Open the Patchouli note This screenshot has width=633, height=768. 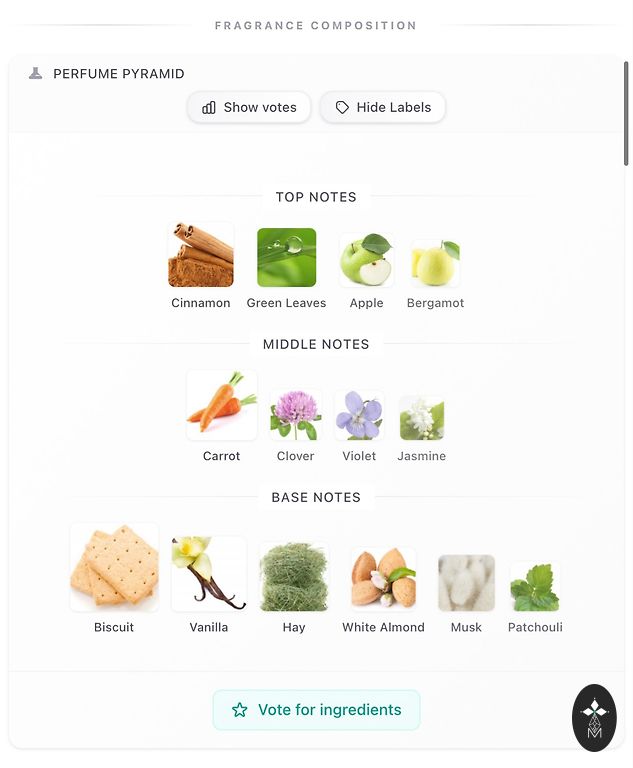pyautogui.click(x=535, y=586)
